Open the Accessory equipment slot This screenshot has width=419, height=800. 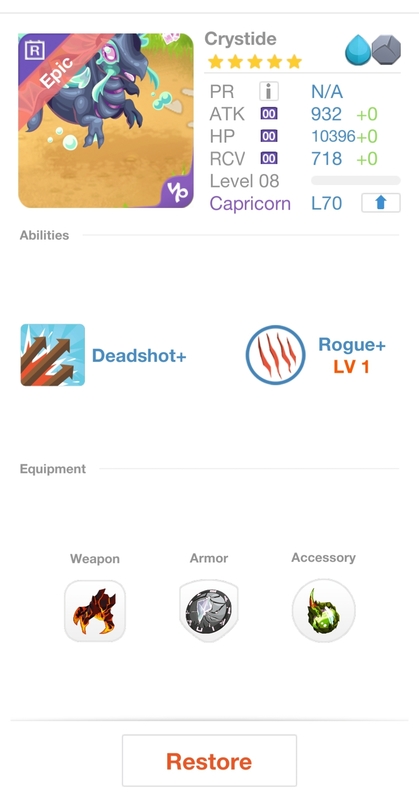tap(324, 611)
